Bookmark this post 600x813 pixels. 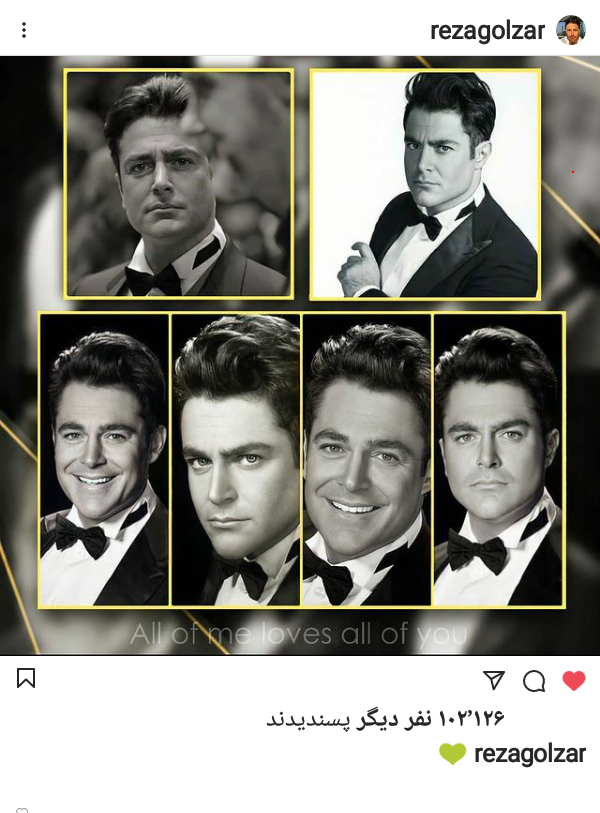point(26,679)
